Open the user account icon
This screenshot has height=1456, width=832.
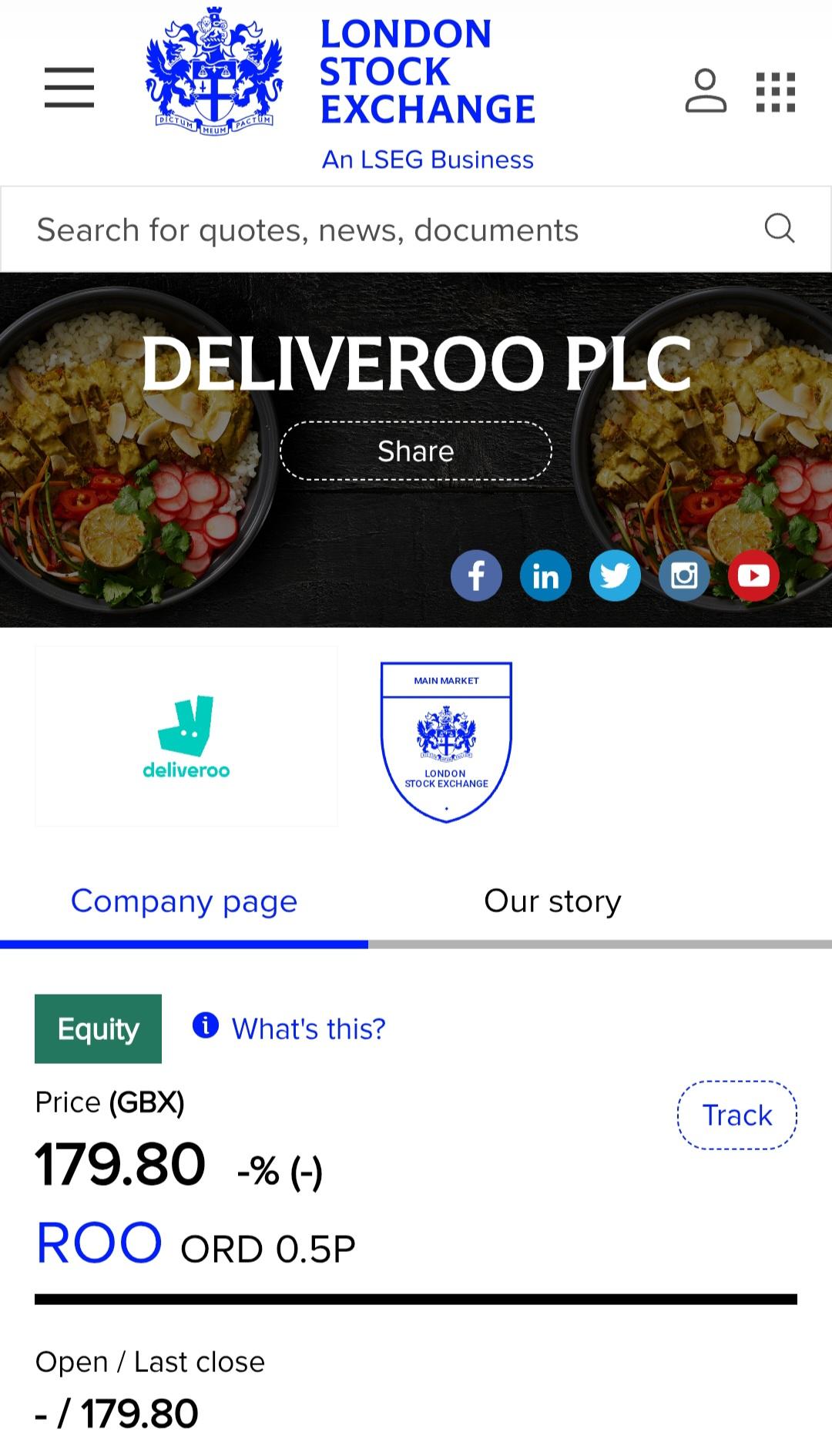pyautogui.click(x=706, y=91)
